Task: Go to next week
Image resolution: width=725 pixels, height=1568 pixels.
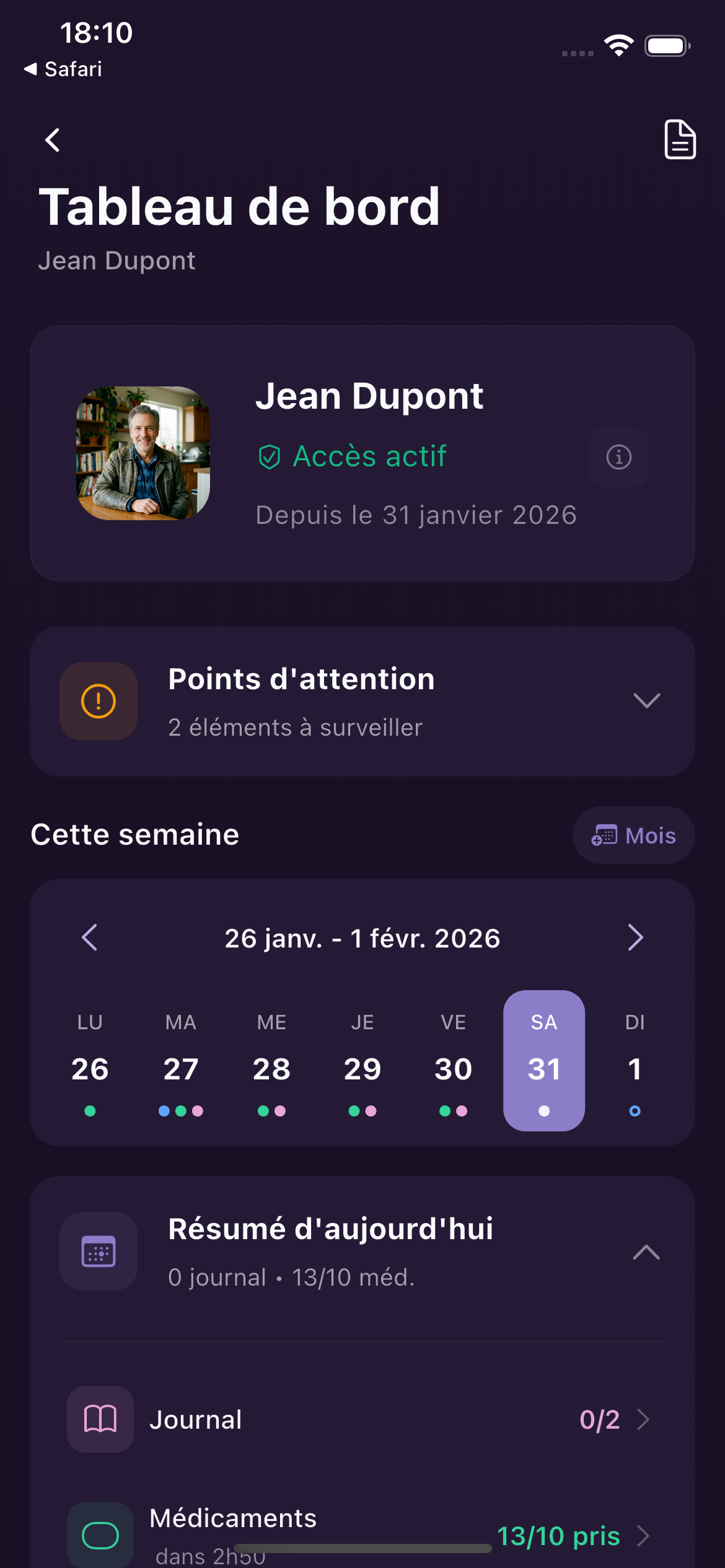Action: coord(635,938)
